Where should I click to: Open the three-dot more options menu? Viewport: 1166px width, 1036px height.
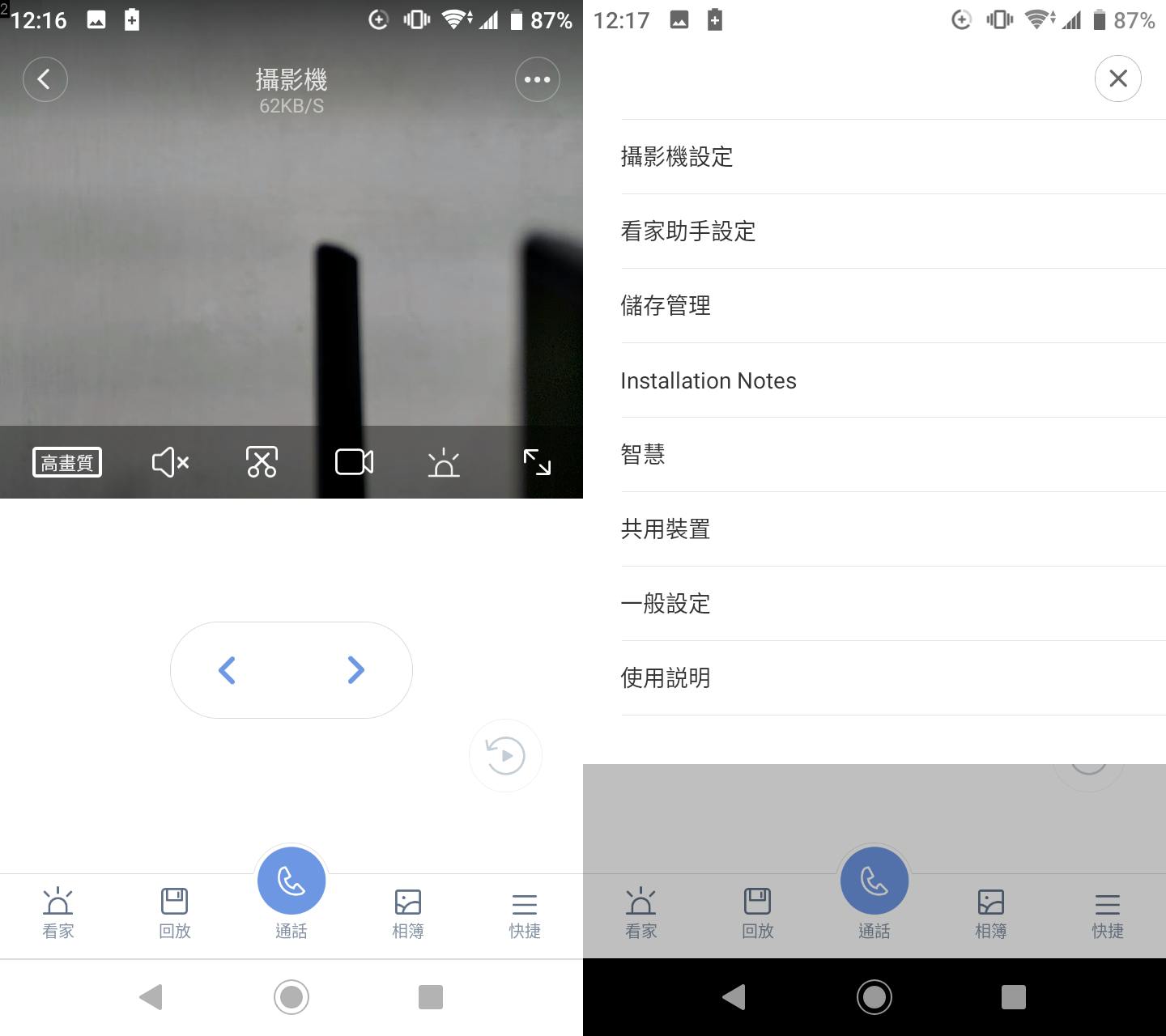pyautogui.click(x=537, y=79)
